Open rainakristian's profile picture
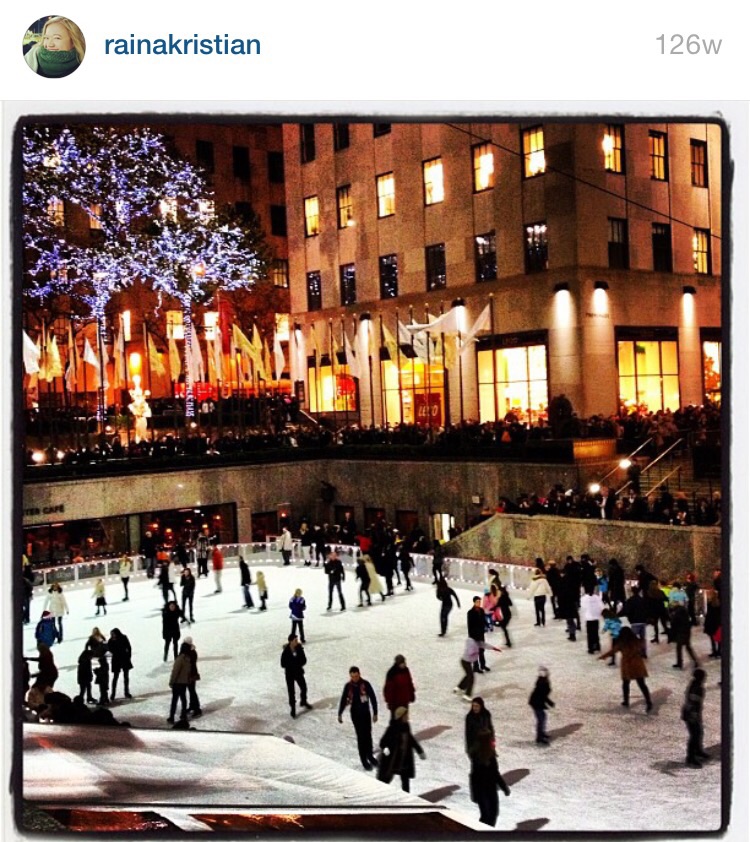This screenshot has height=842, width=750. coord(54,46)
